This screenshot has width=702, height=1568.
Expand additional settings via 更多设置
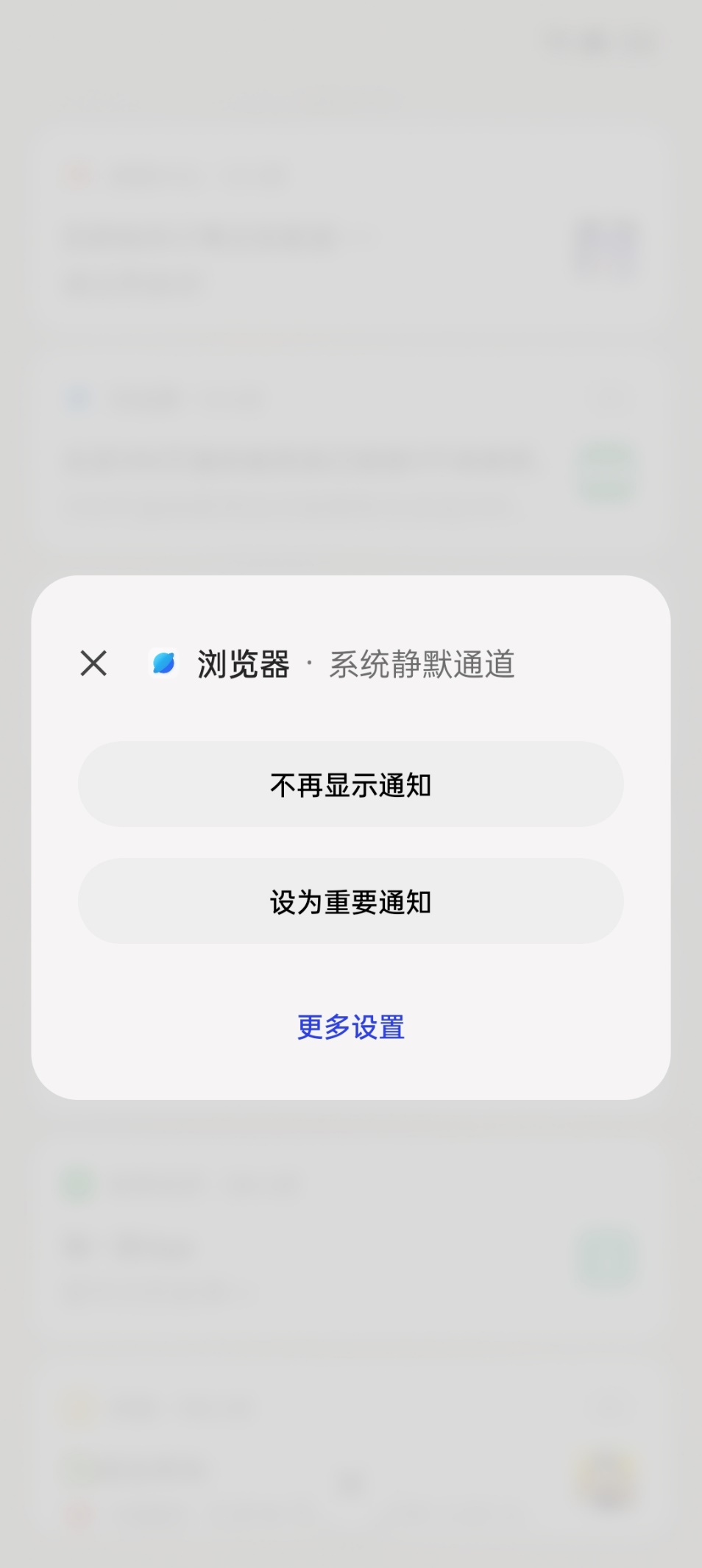pyautogui.click(x=350, y=1027)
